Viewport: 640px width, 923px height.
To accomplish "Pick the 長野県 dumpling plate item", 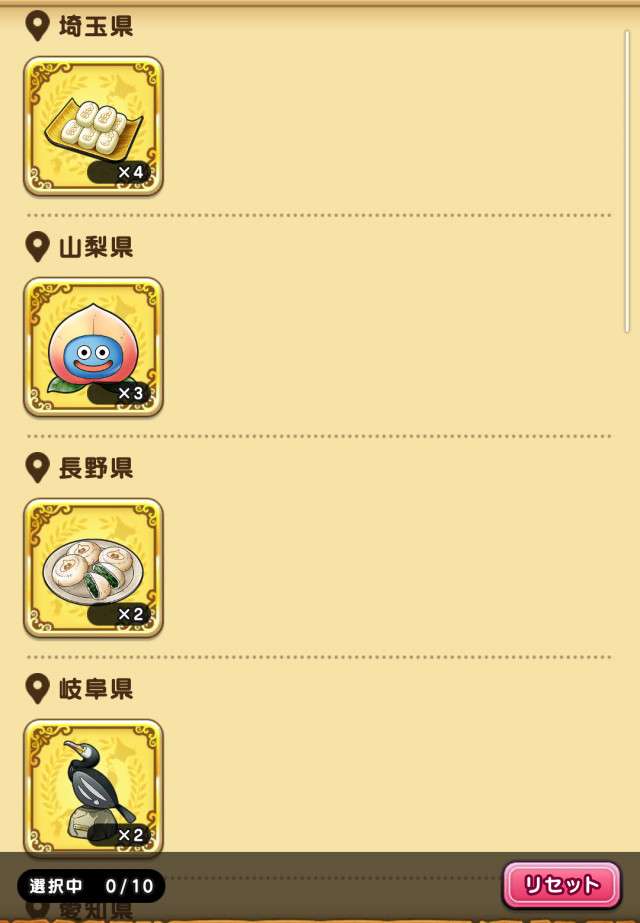I will [93, 567].
